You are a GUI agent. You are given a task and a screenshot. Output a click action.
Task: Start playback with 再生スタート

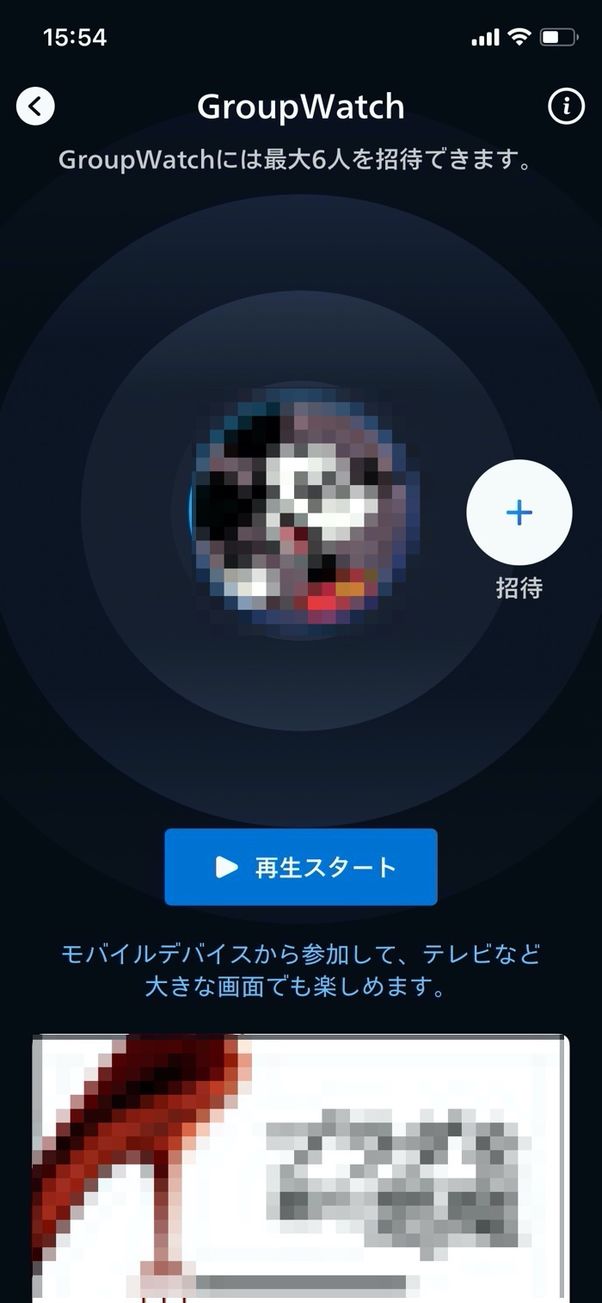(x=301, y=867)
